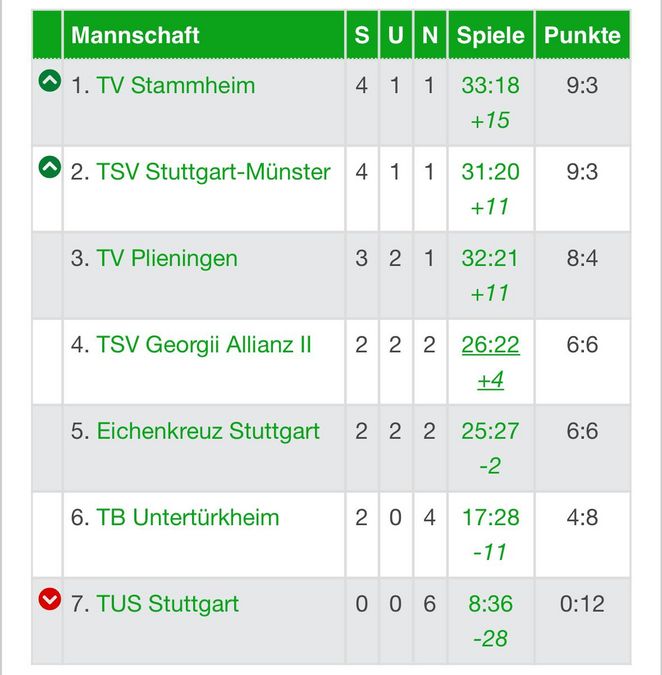View TV Plieningen team details
Screen dimensions: 662x675
pos(167,259)
